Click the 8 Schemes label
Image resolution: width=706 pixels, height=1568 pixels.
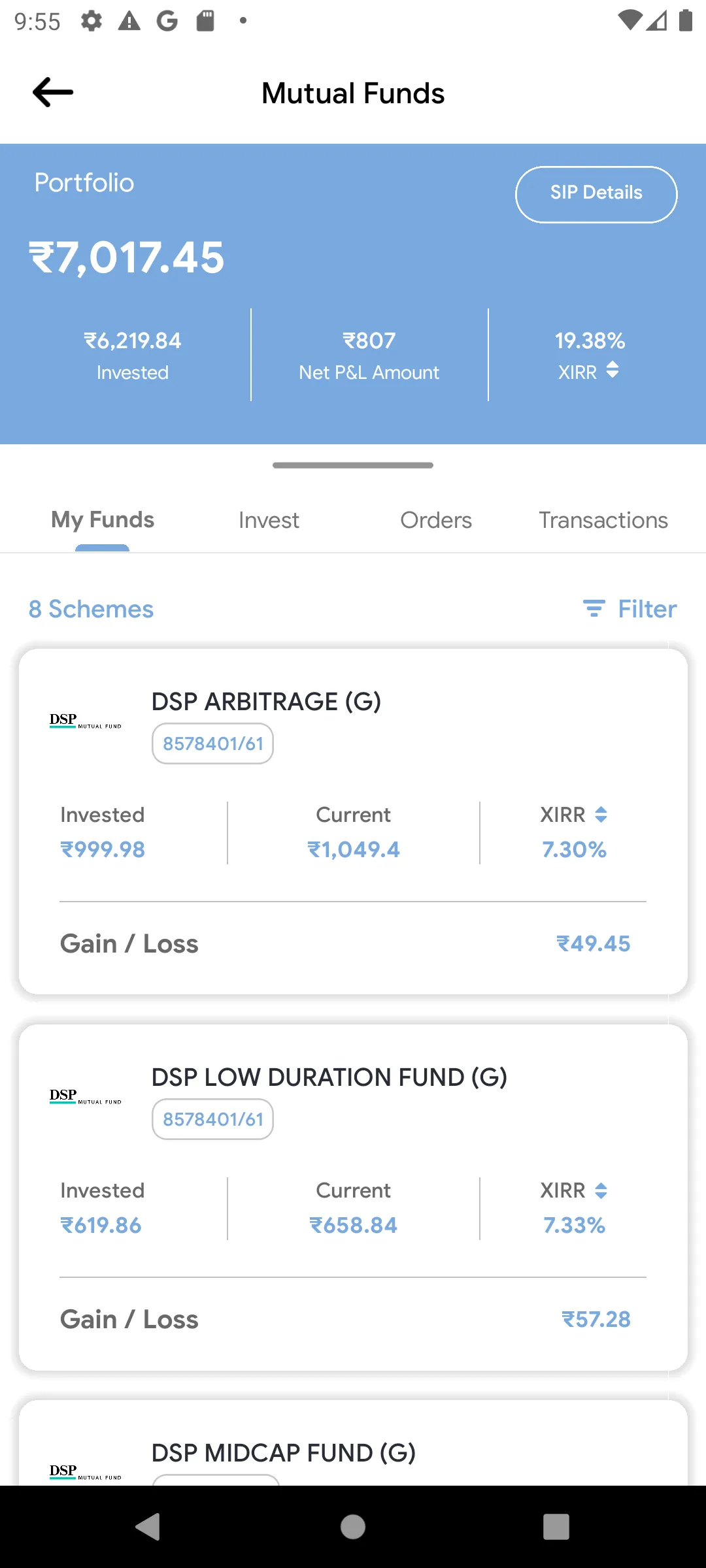click(90, 608)
